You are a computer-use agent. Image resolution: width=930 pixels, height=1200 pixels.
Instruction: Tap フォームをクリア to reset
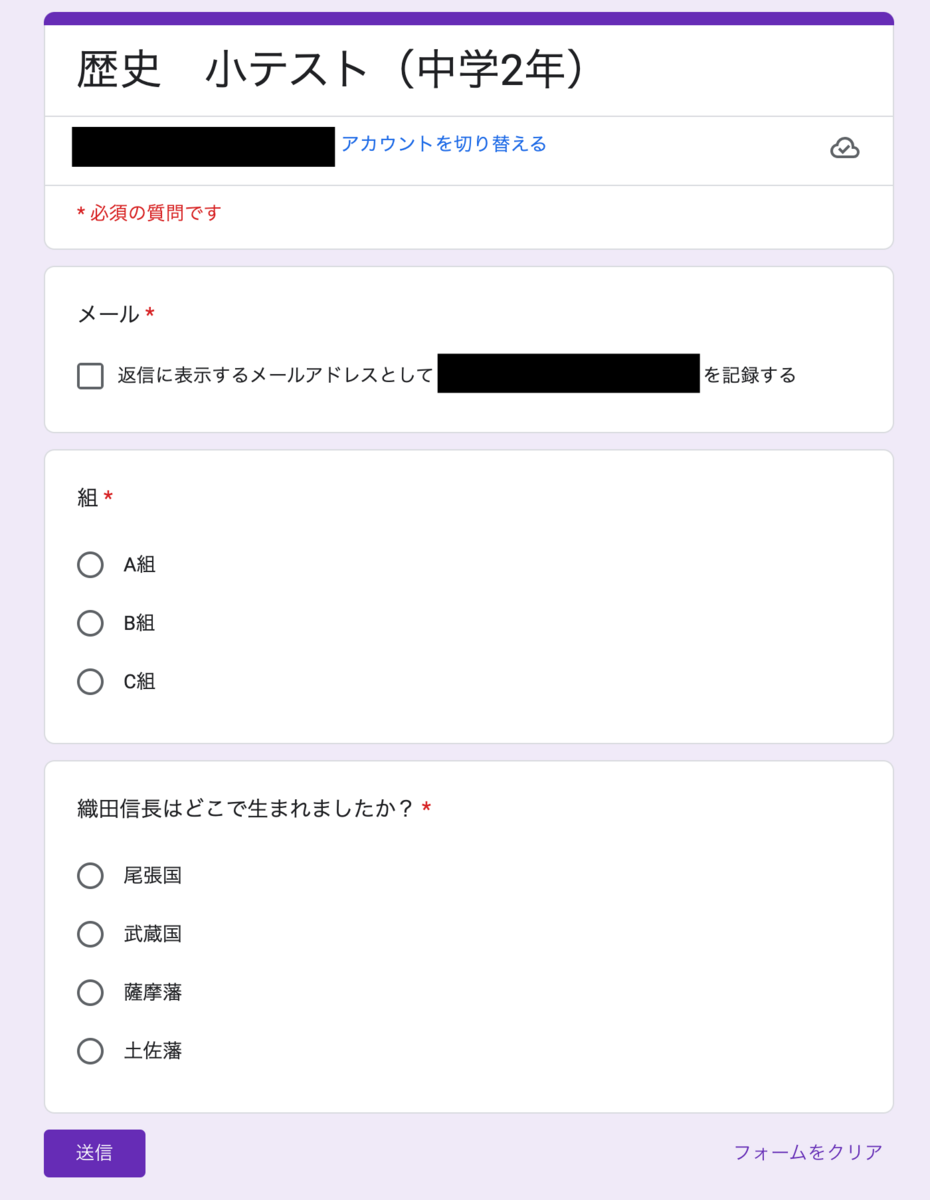pos(808,1153)
